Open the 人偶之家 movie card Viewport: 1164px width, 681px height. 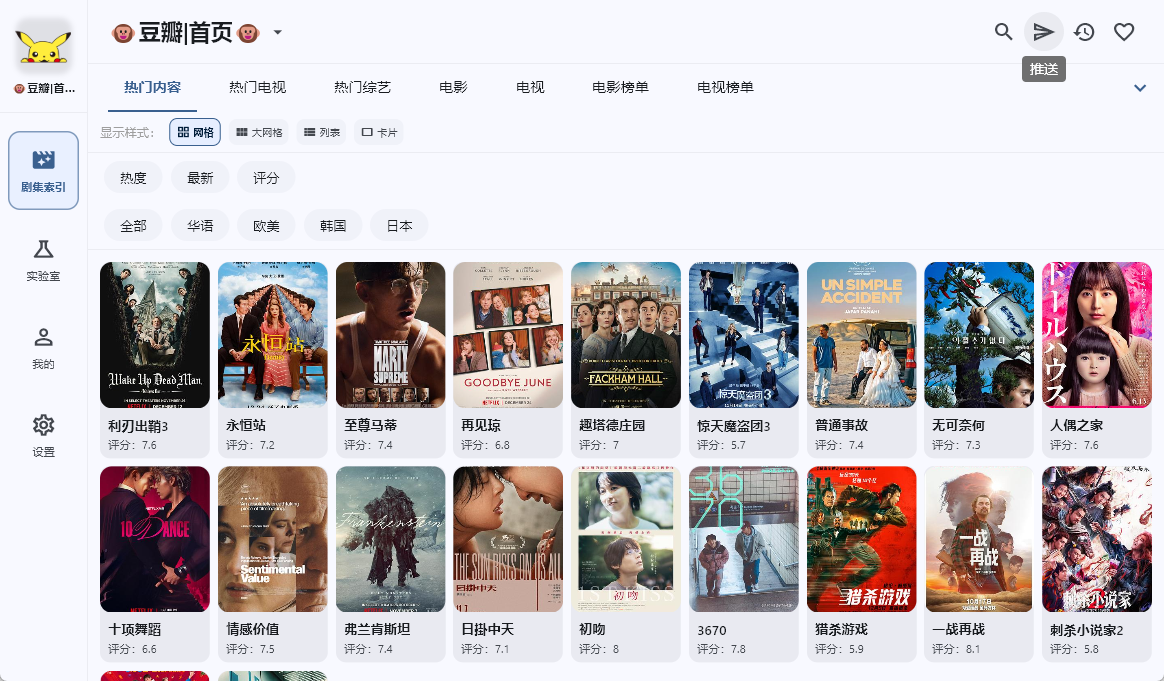pyautogui.click(x=1096, y=359)
